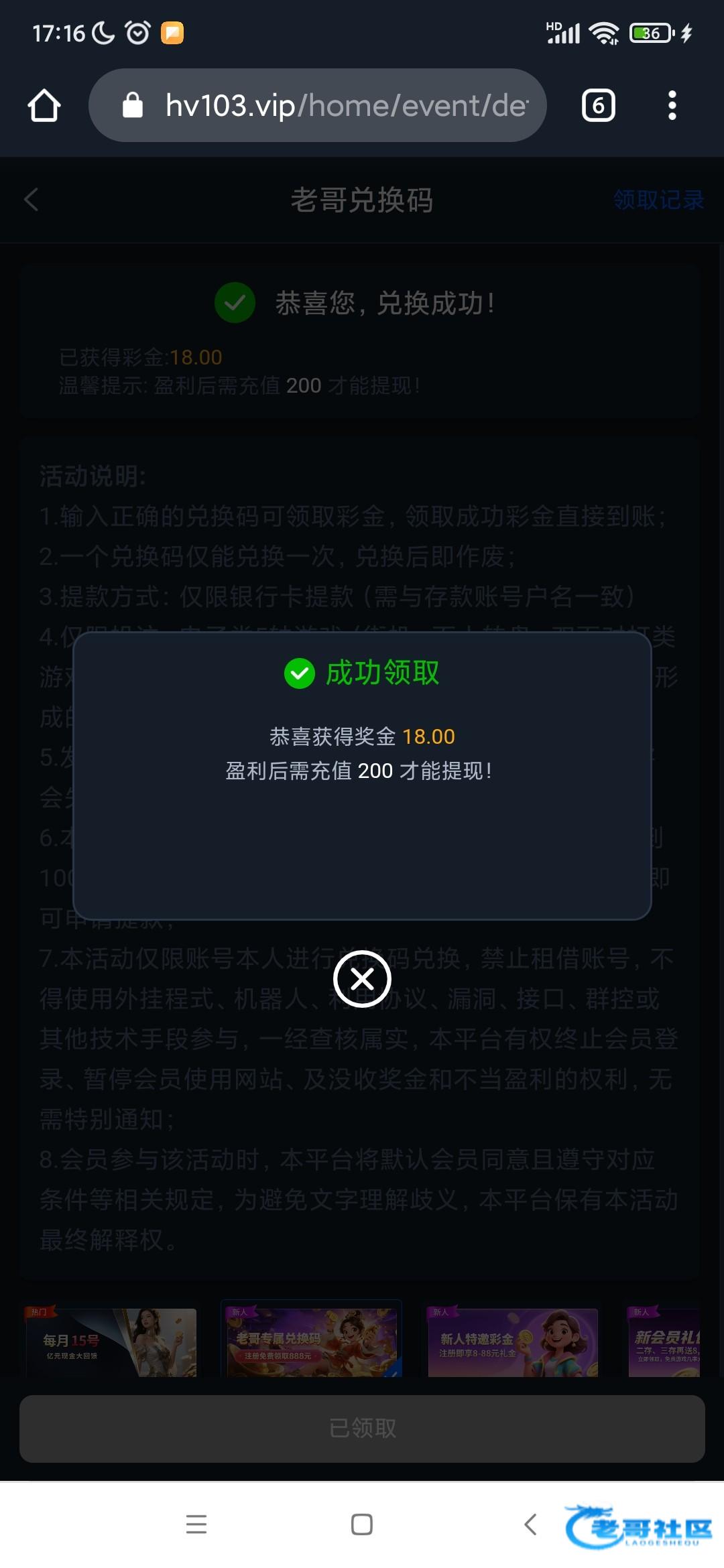Open recent apps from navigation bar
The height and width of the screenshot is (1568, 724).
pyautogui.click(x=196, y=1524)
